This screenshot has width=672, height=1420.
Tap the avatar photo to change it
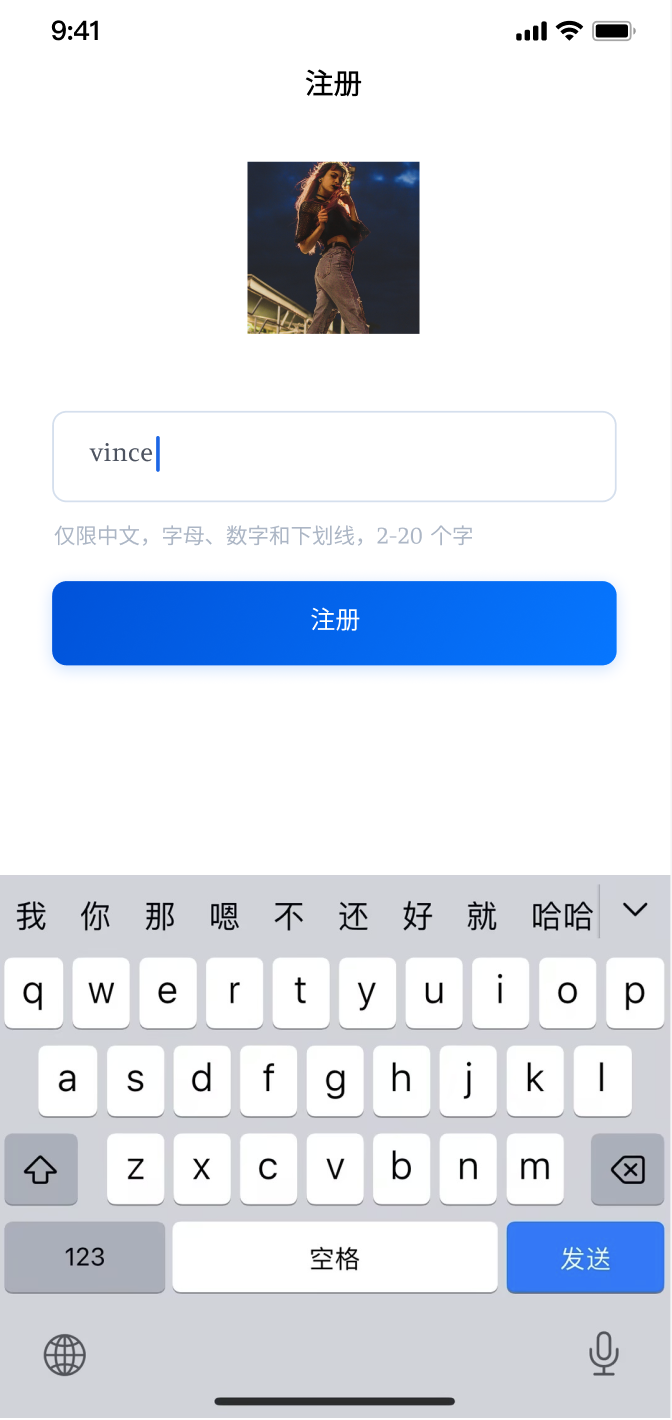point(333,247)
